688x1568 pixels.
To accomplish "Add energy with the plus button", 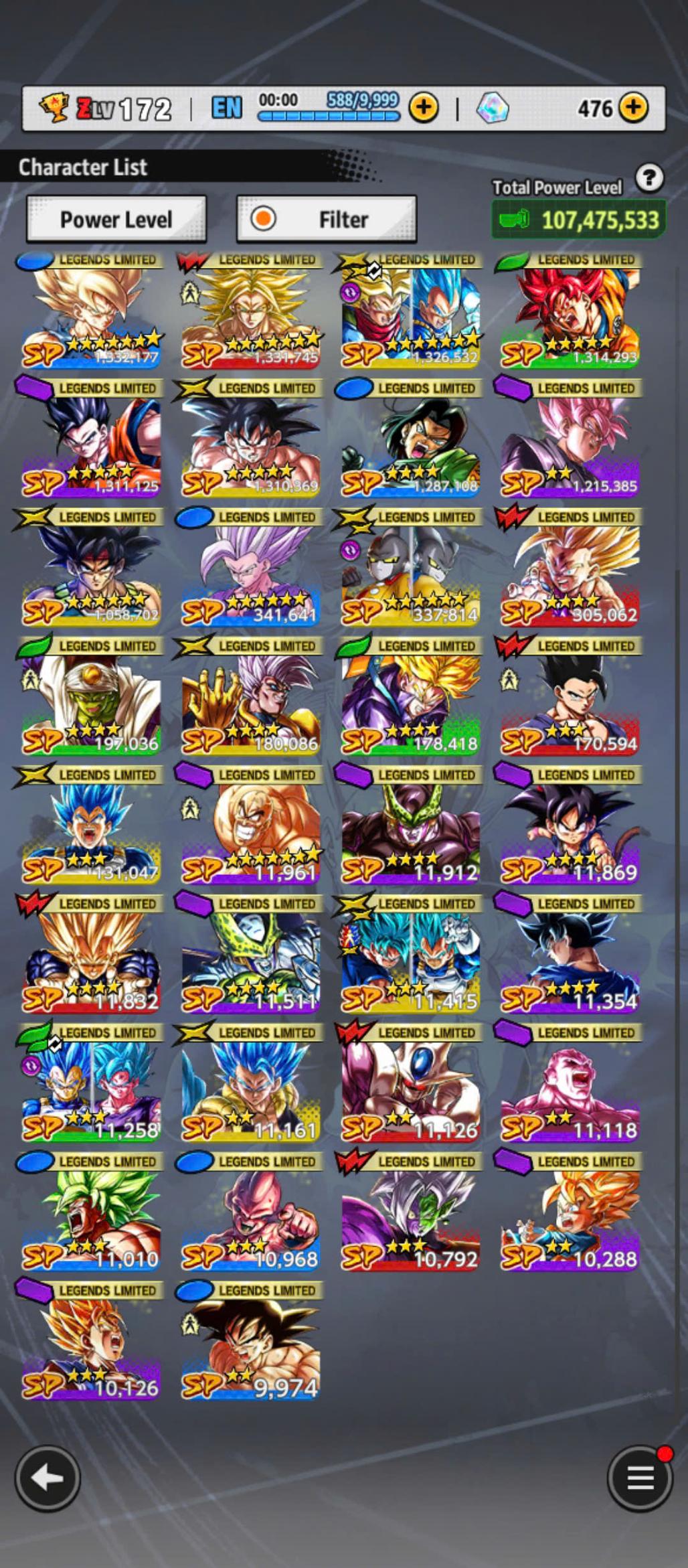I will click(x=424, y=107).
